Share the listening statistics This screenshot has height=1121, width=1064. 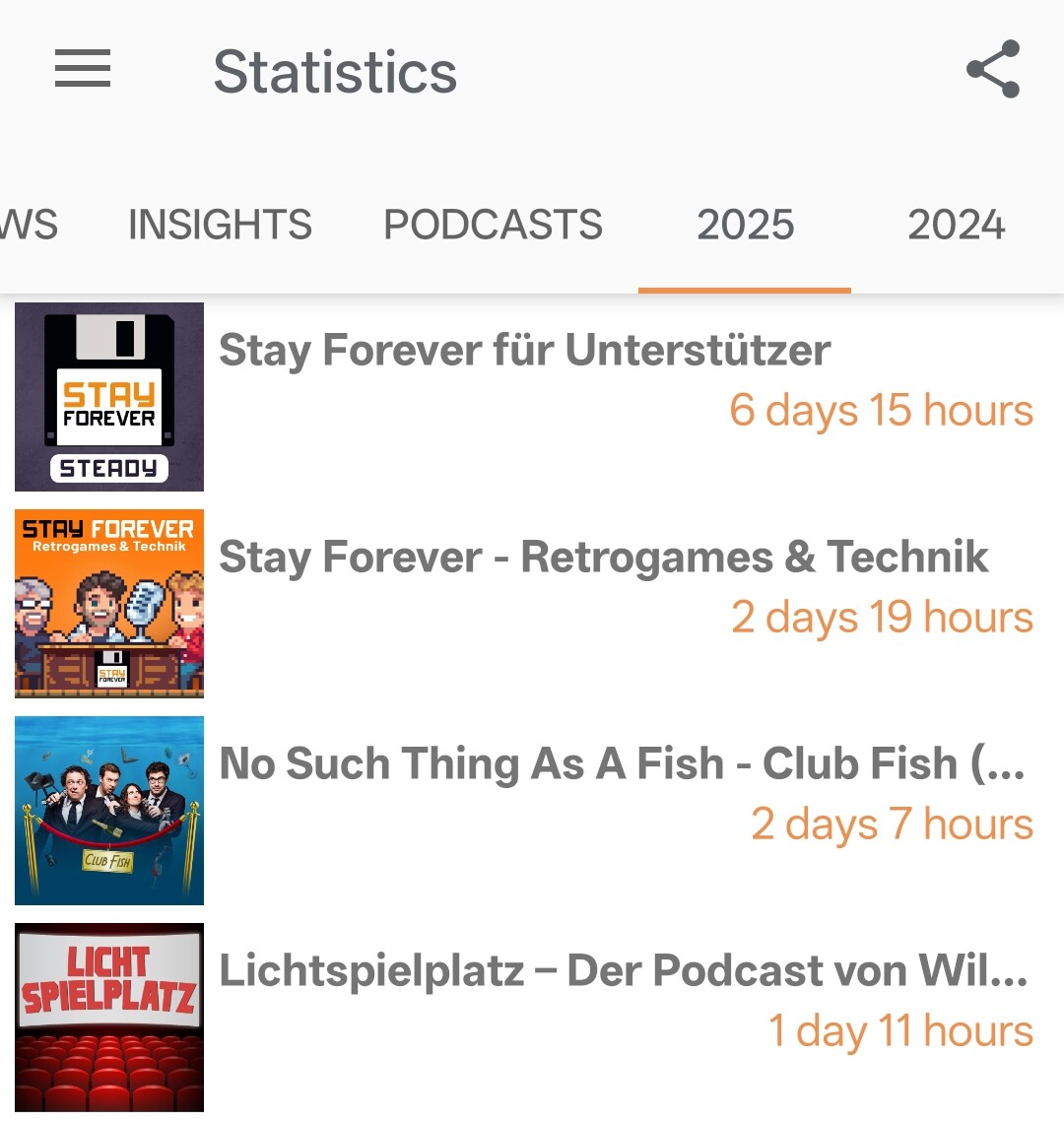click(x=993, y=69)
